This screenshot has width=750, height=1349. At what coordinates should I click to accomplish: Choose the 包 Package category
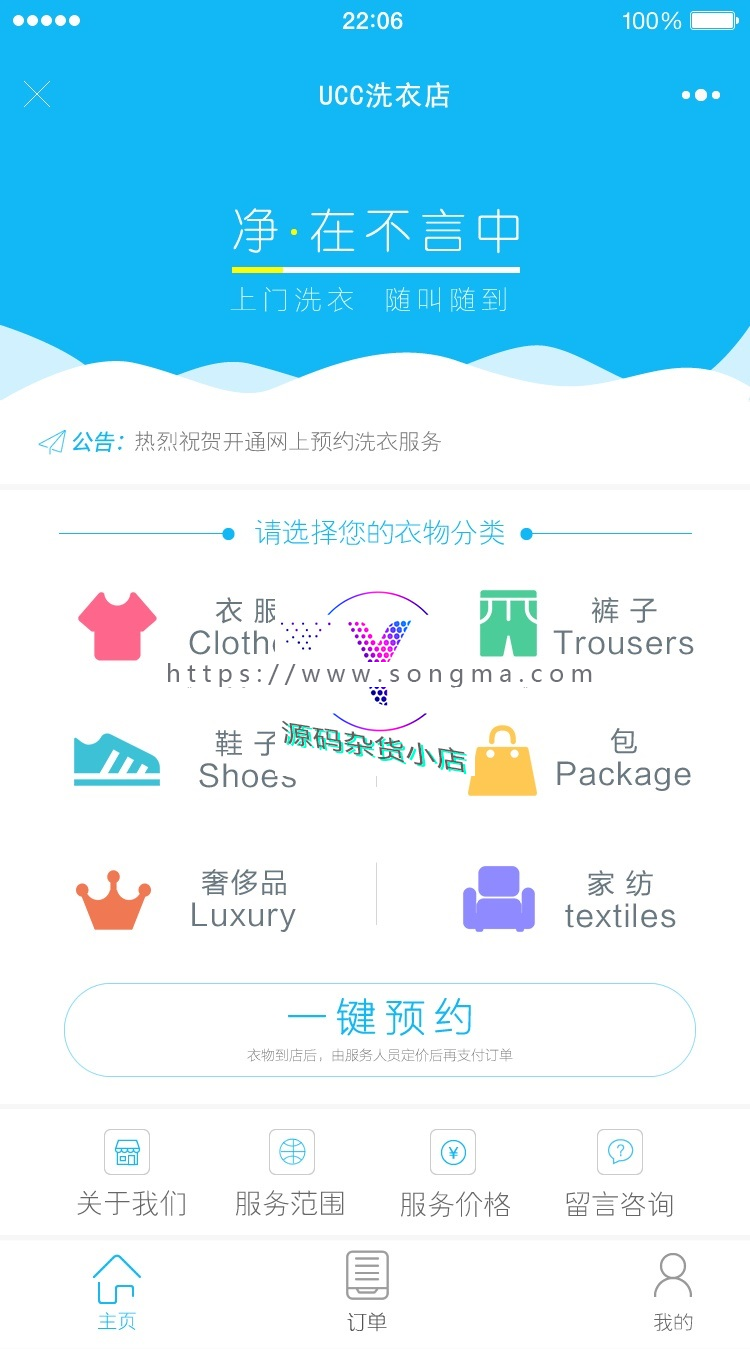(x=580, y=760)
